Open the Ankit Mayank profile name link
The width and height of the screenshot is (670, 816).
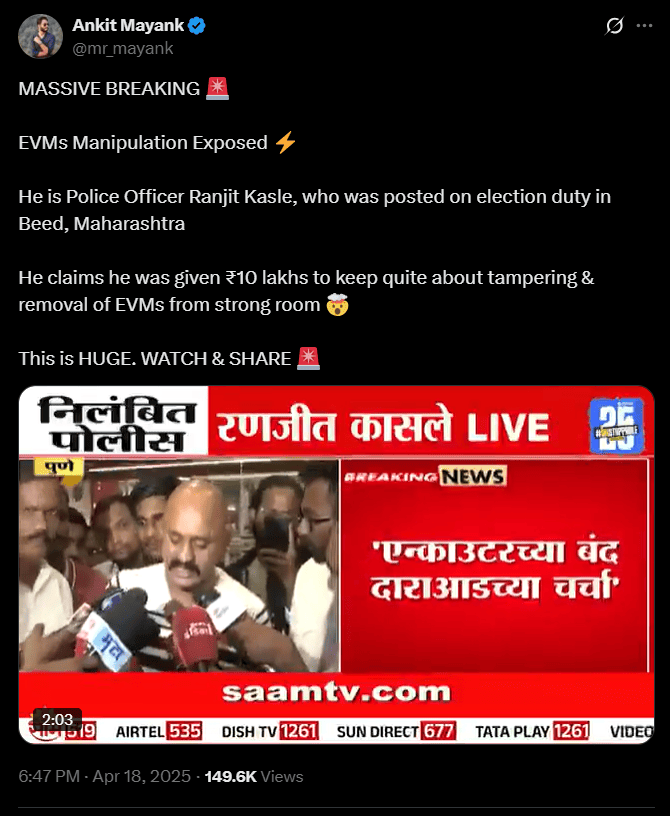pyautogui.click(x=127, y=26)
